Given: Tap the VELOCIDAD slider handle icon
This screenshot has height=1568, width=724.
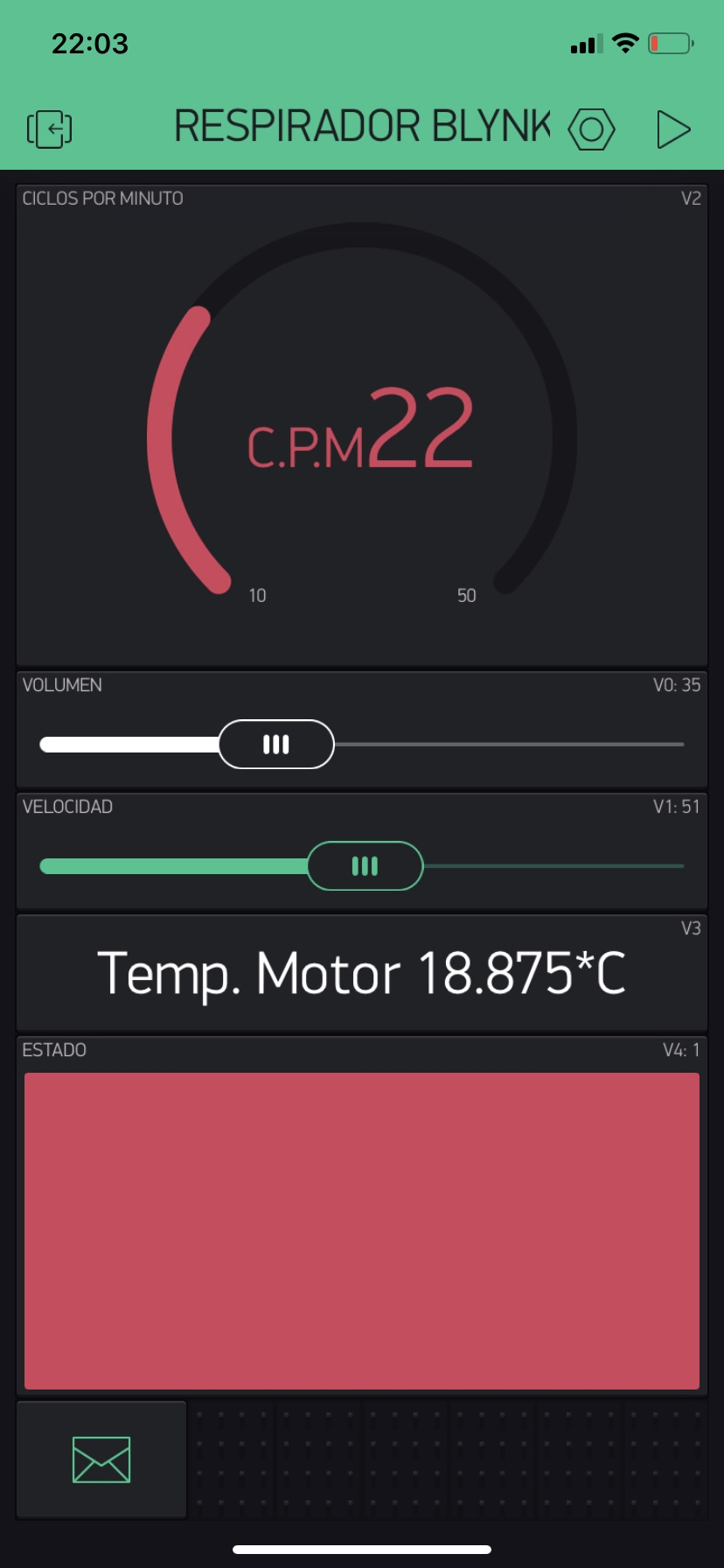Looking at the screenshot, I should click(365, 865).
